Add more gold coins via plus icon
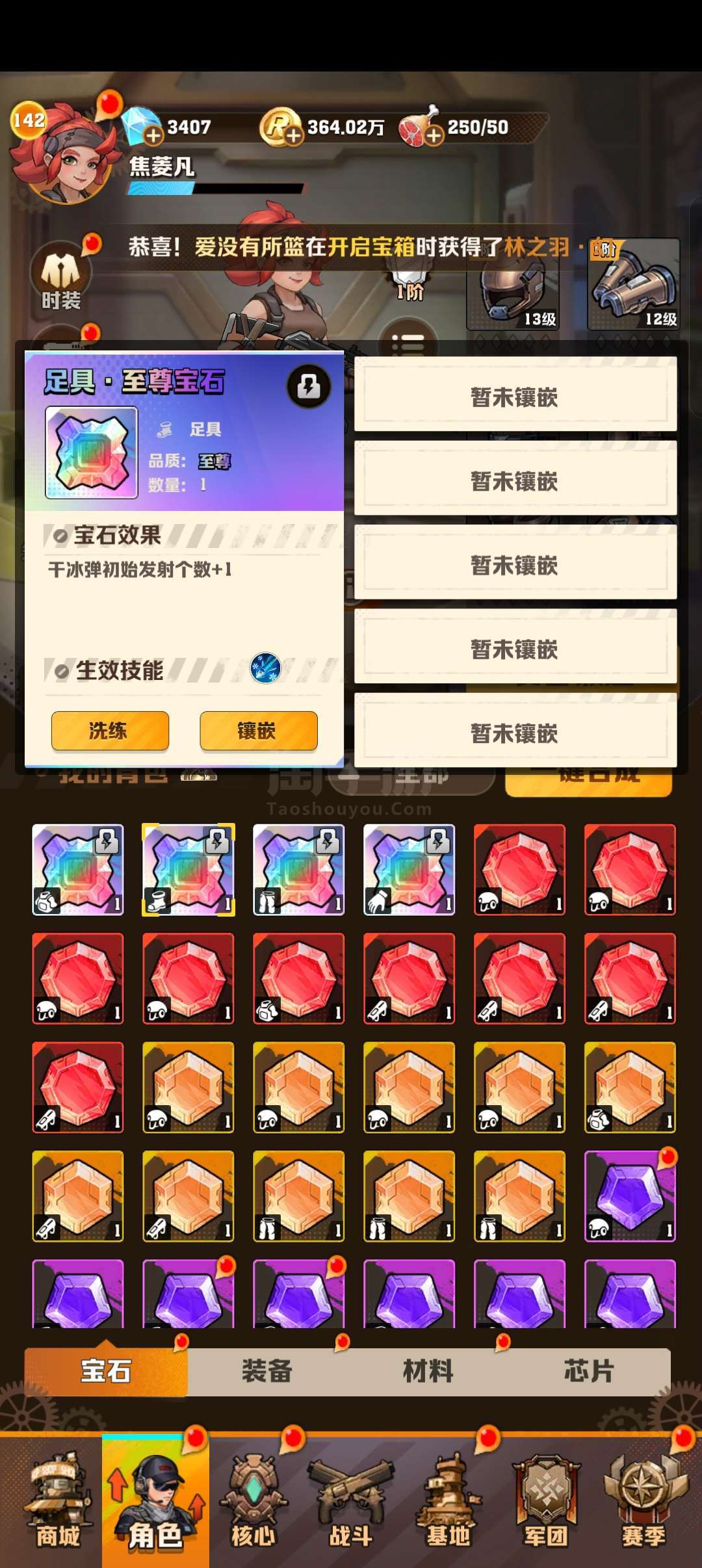This screenshot has width=702, height=1568. click(293, 135)
